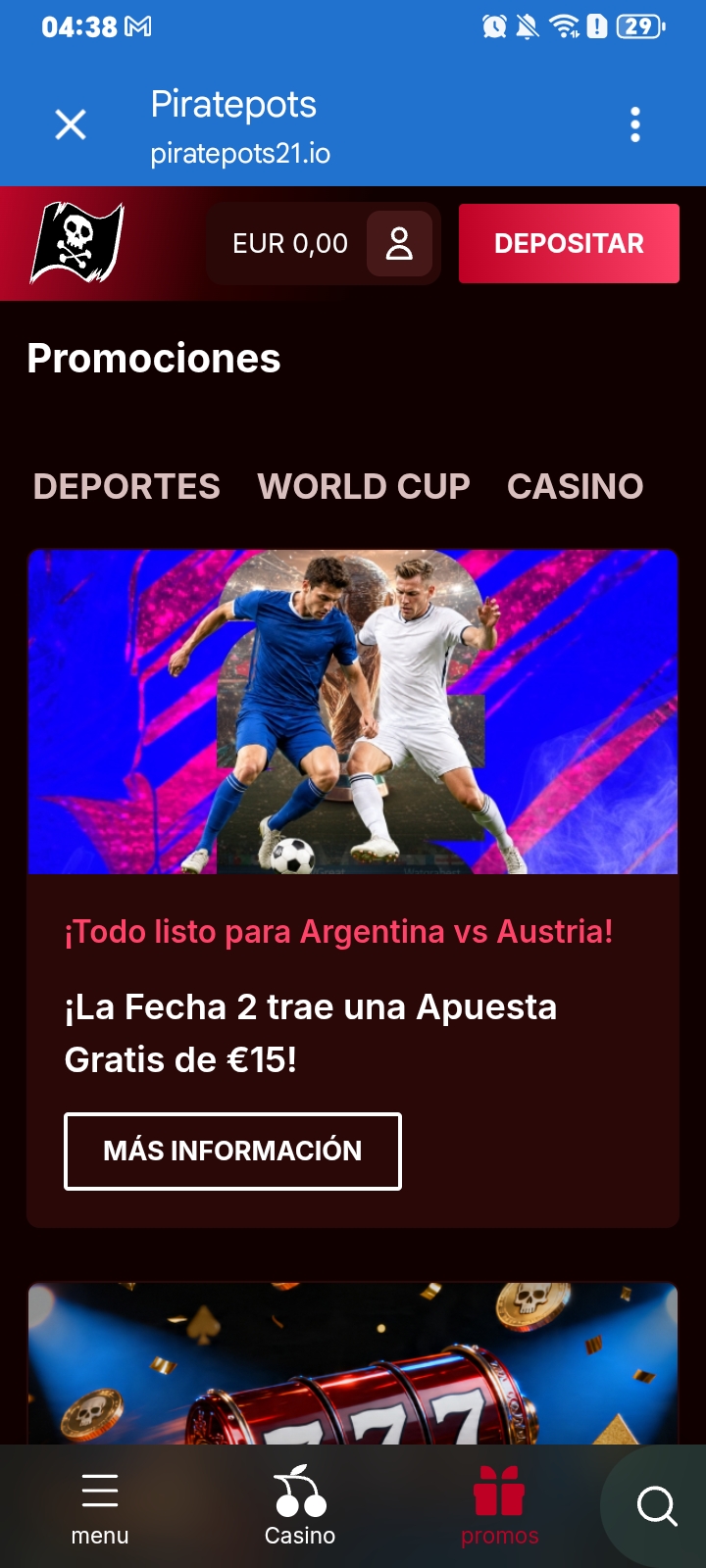
Task: Close the Piratepots browser tab
Action: click(71, 124)
